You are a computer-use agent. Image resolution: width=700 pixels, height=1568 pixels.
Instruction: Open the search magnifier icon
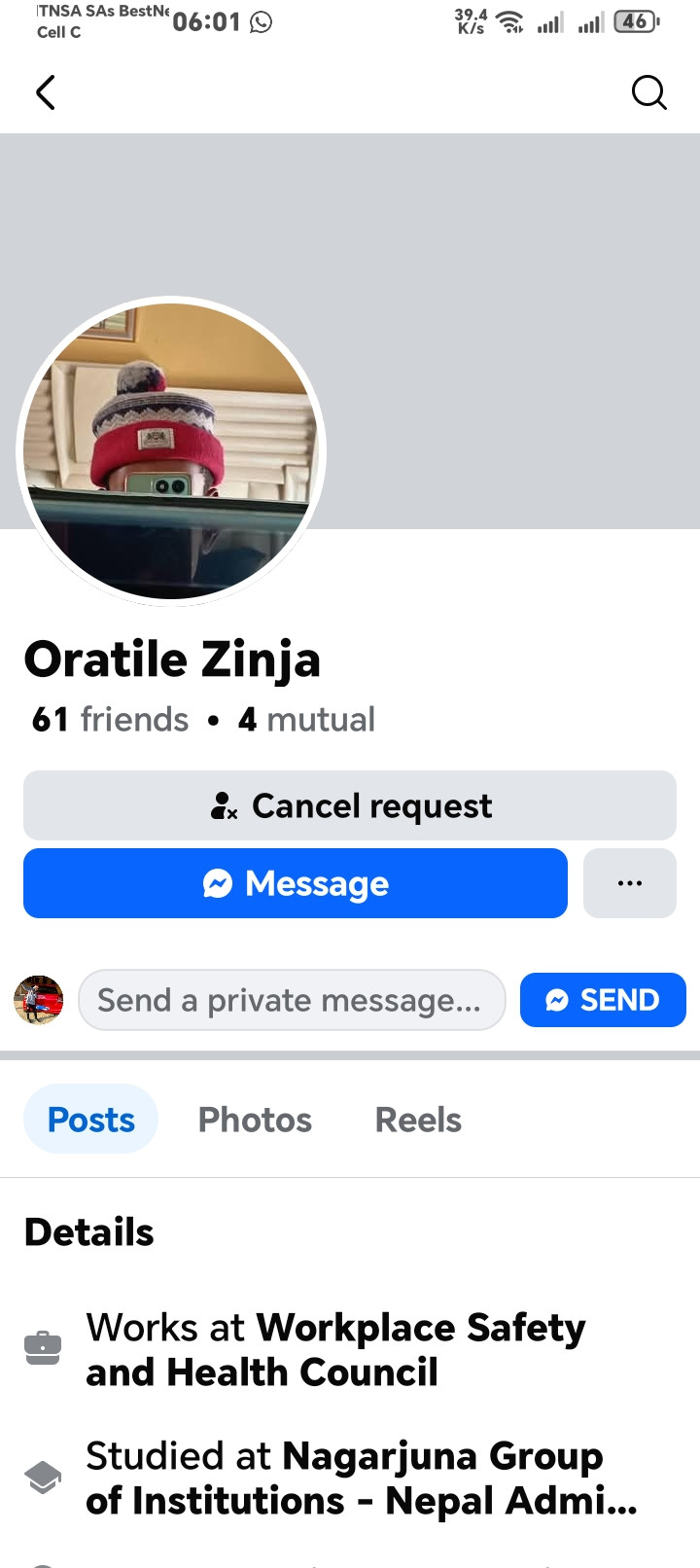[x=648, y=93]
